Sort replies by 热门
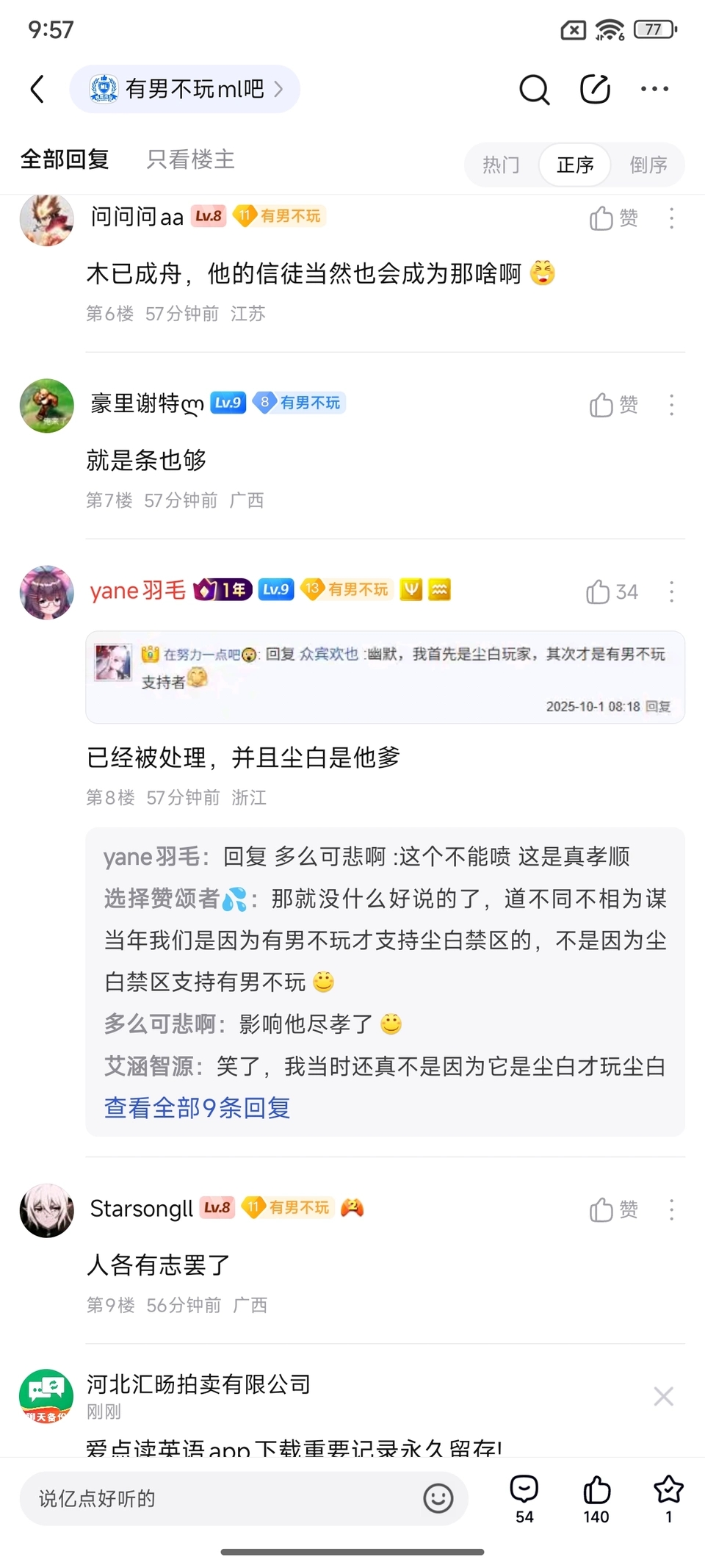The image size is (705, 1568). coord(501,164)
